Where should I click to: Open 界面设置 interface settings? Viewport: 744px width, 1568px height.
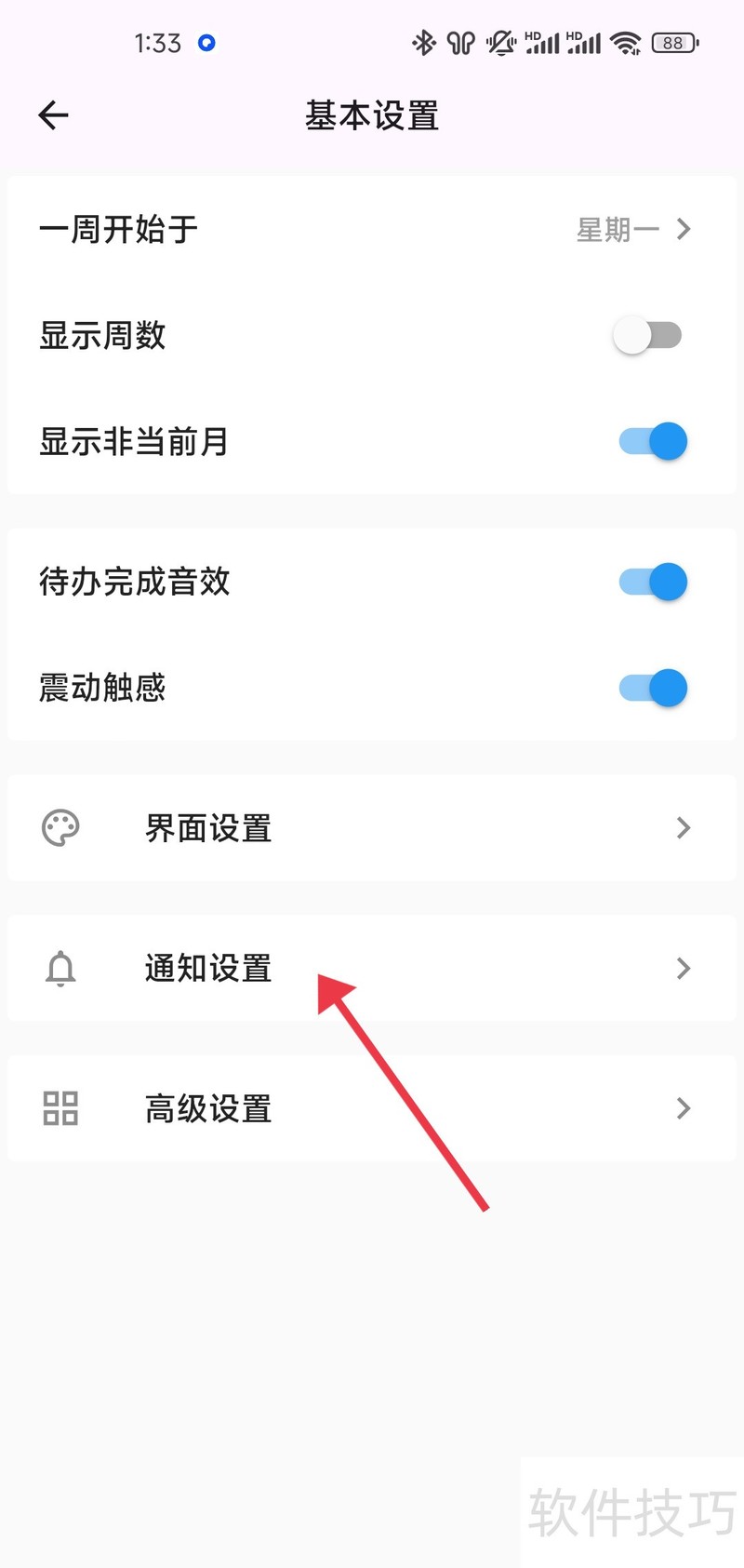372,828
